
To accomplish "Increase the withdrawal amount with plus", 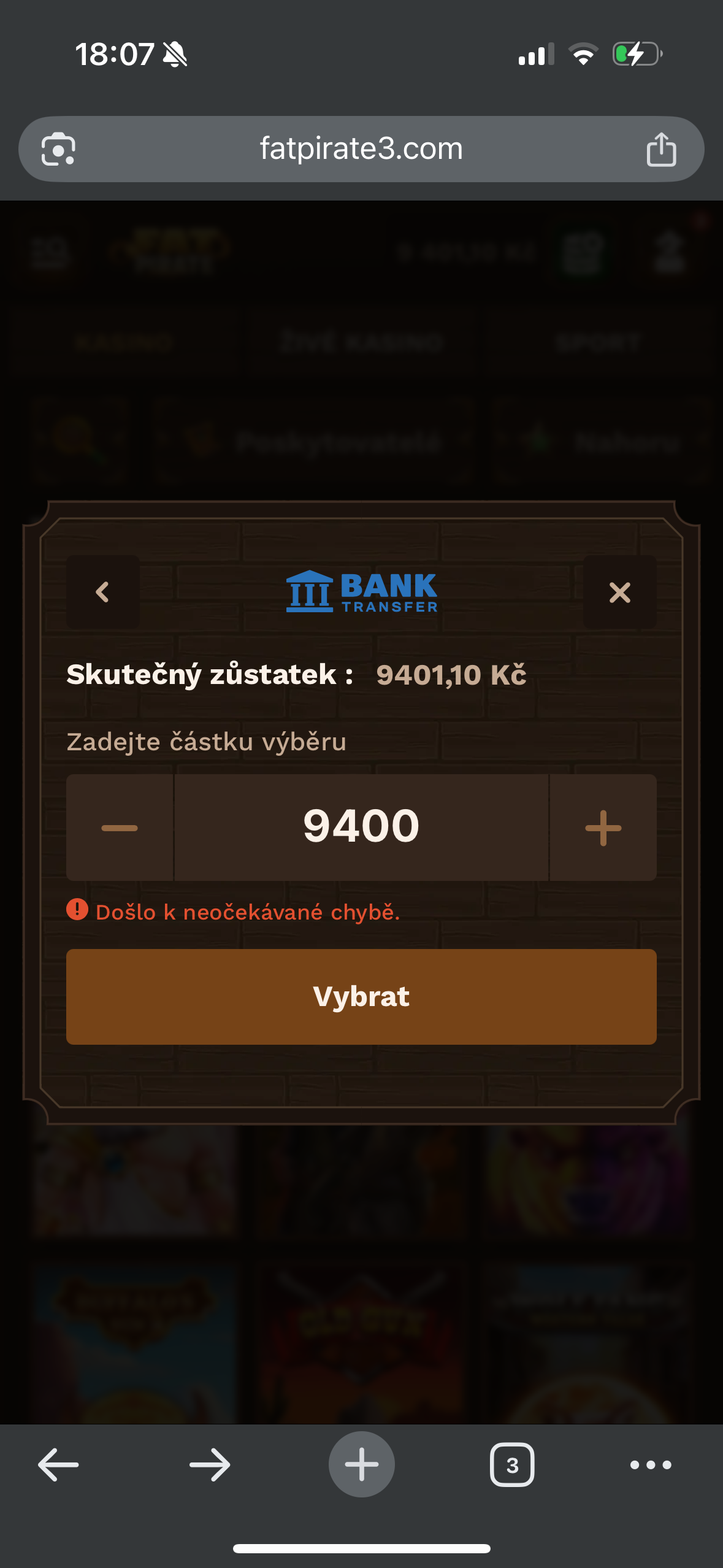I will (603, 828).
